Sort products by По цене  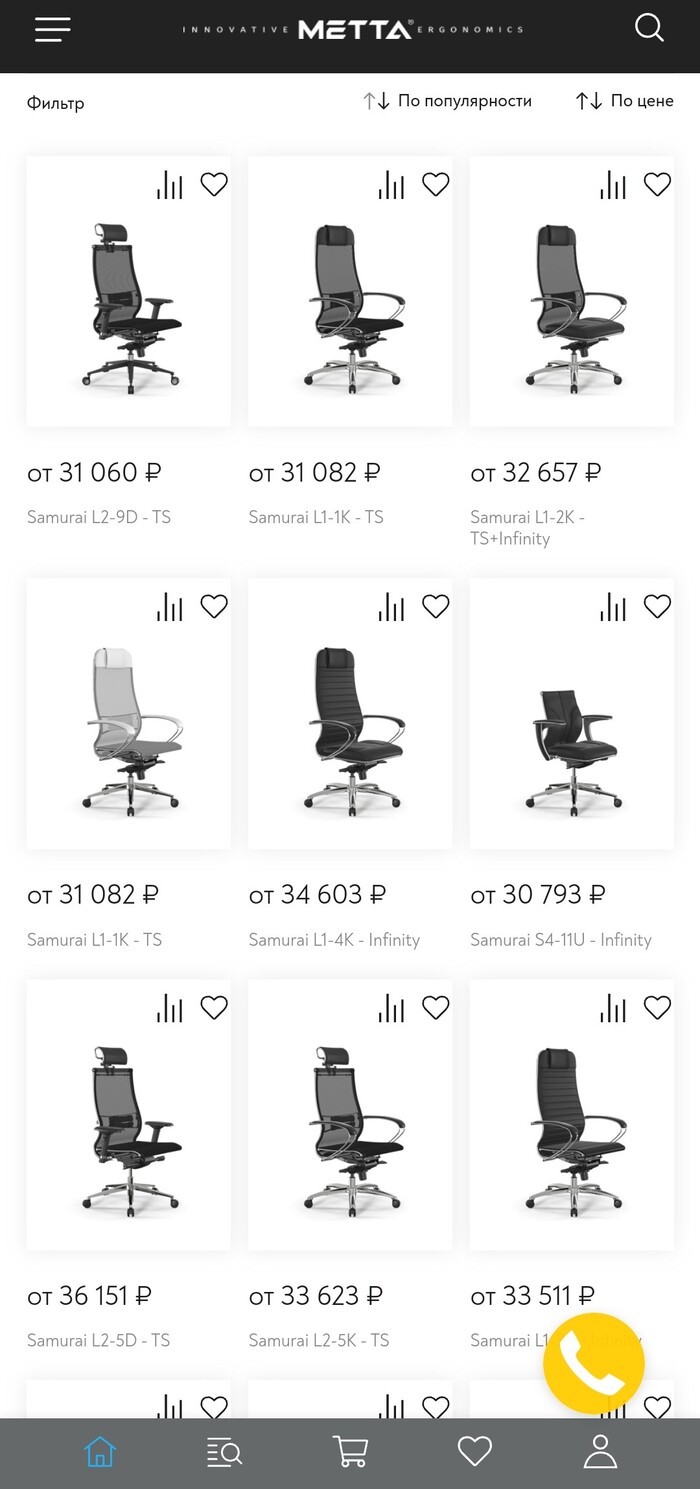click(625, 101)
